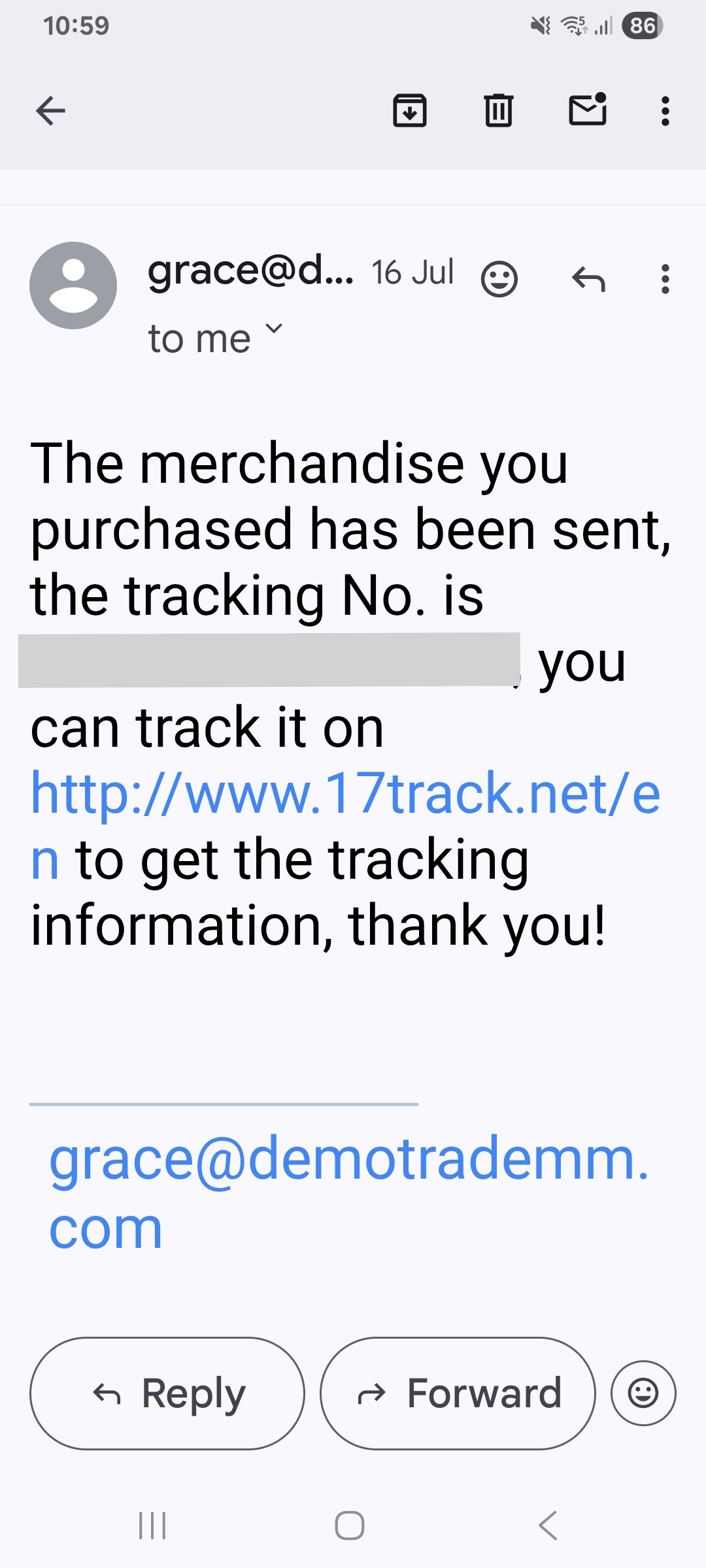The width and height of the screenshot is (706, 1568).
Task: Go to the home screen
Action: coord(350,1526)
